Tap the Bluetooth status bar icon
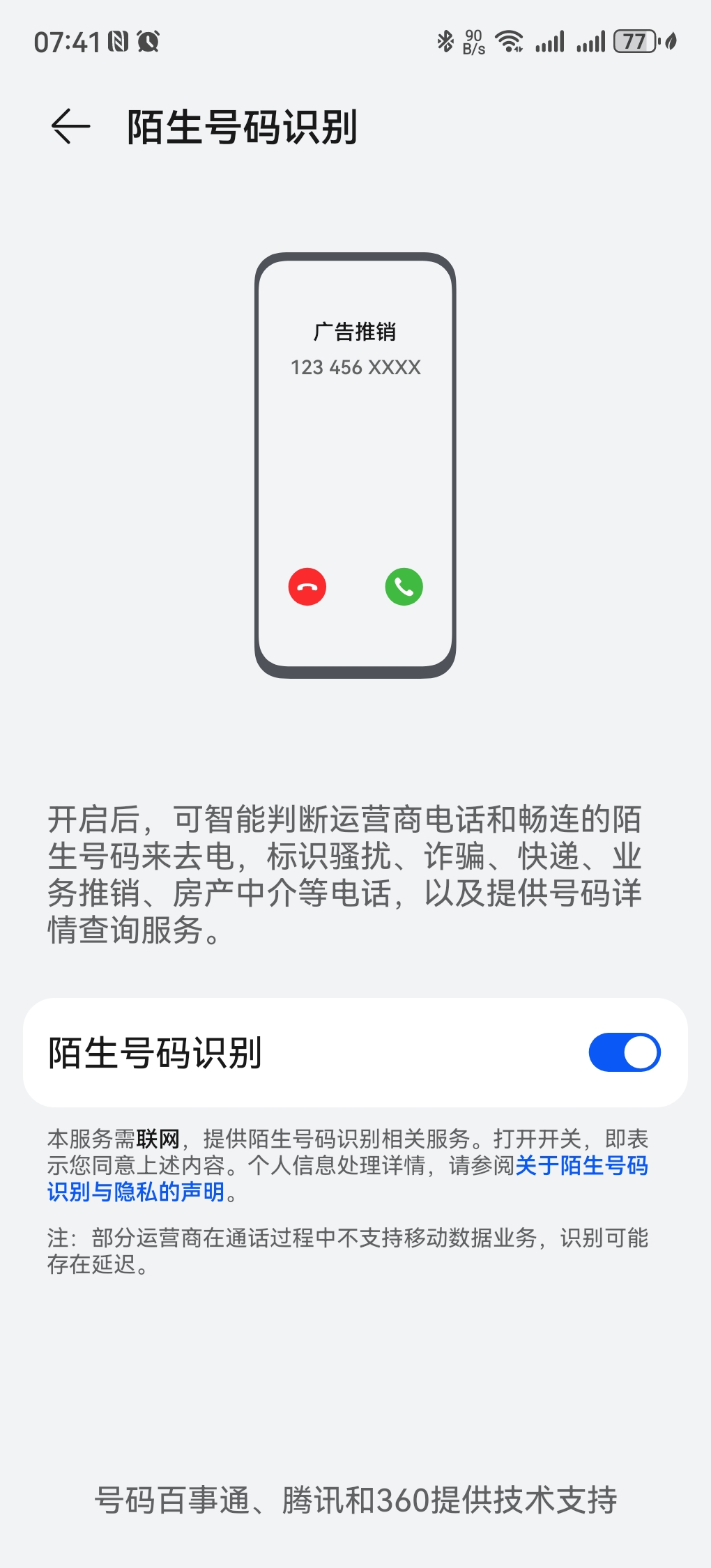This screenshot has width=711, height=1568. pos(444,42)
